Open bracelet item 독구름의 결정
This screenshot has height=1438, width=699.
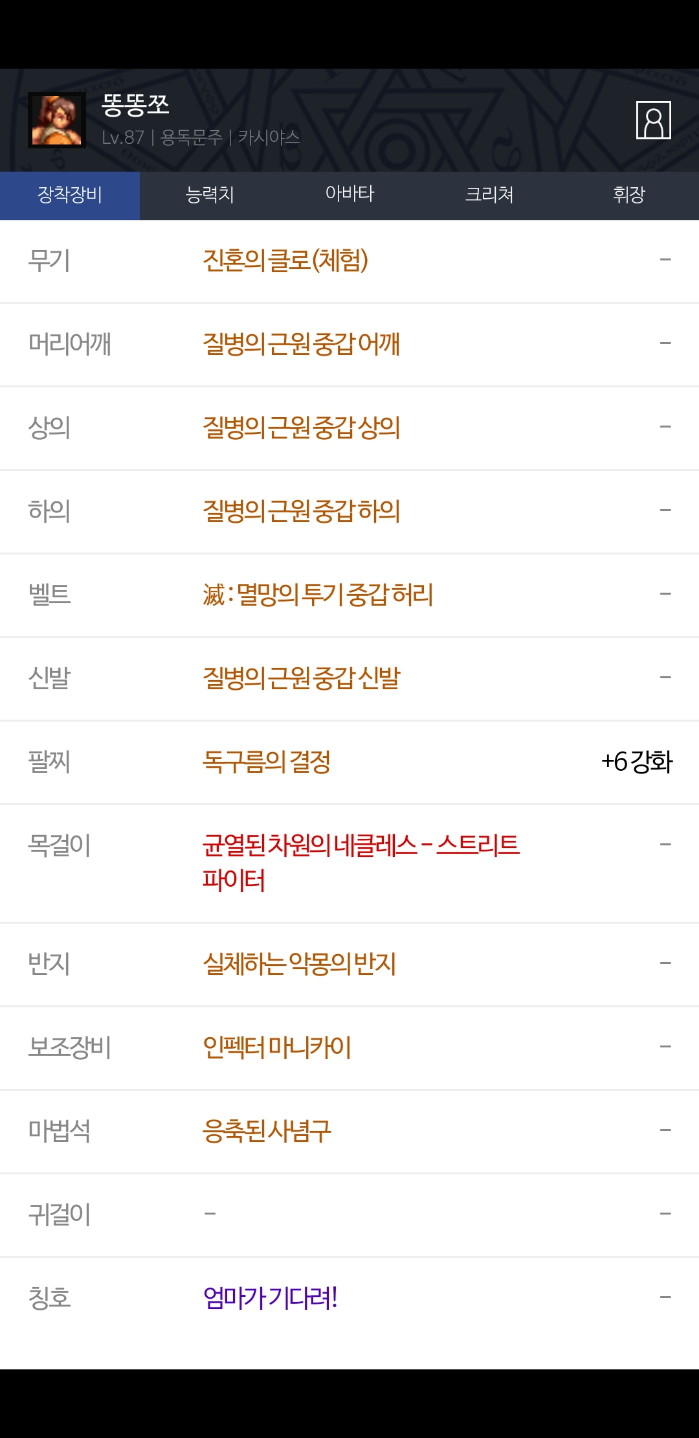click(x=266, y=762)
